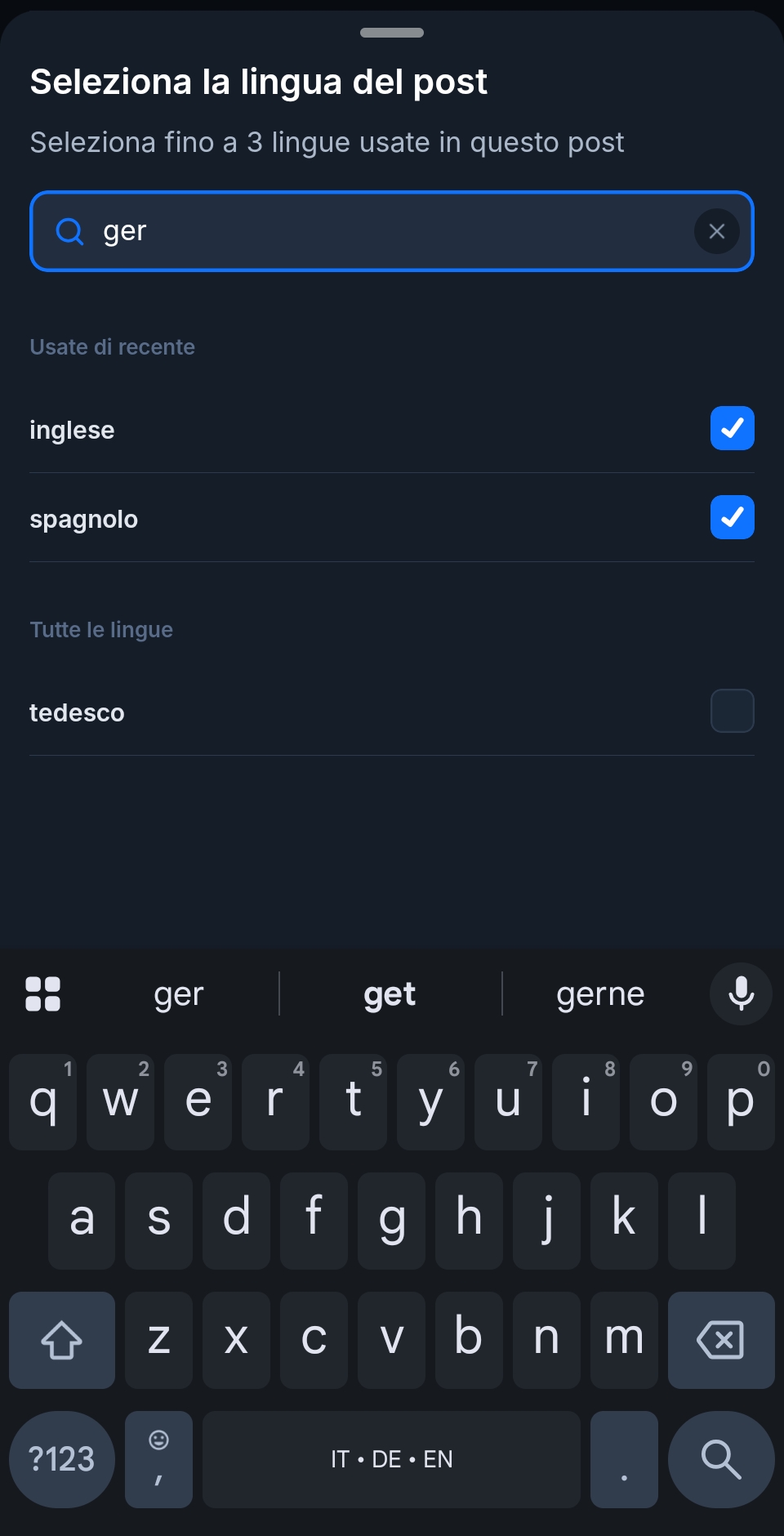This screenshot has width=784, height=1536.
Task: Clear the search text with the X button
Action: point(716,231)
